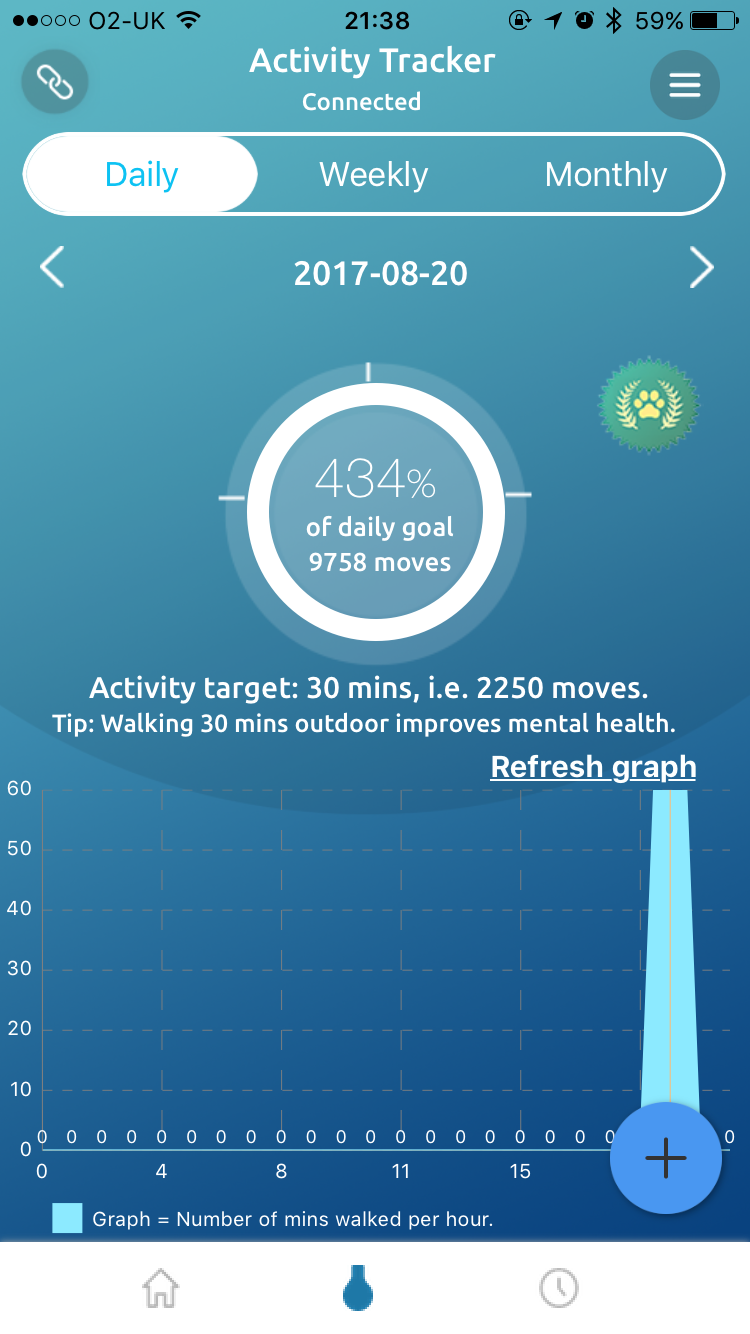750x1334 pixels.
Task: Go to the previous day
Action: pos(52,268)
